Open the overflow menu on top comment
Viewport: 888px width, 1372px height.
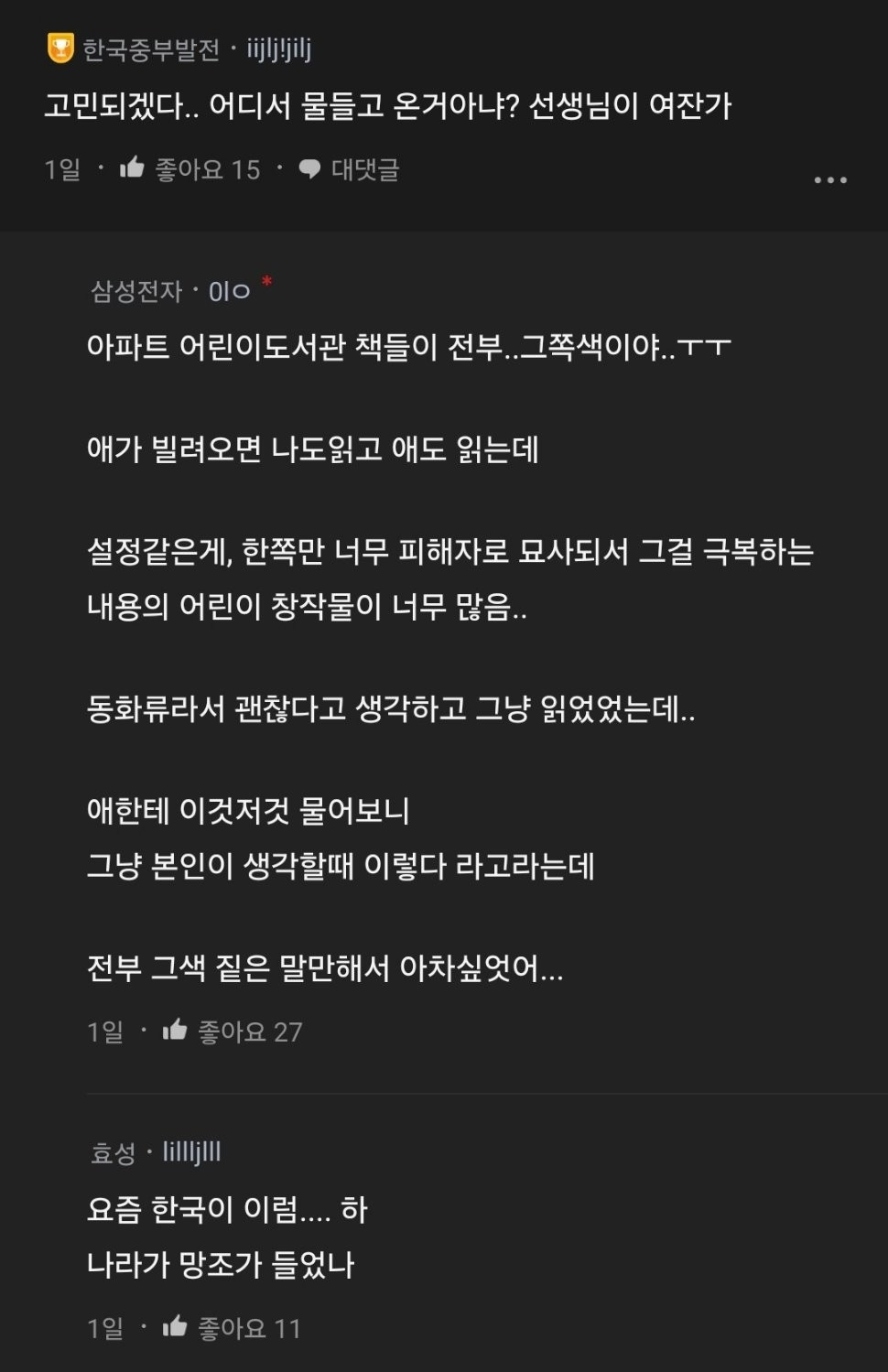830,179
